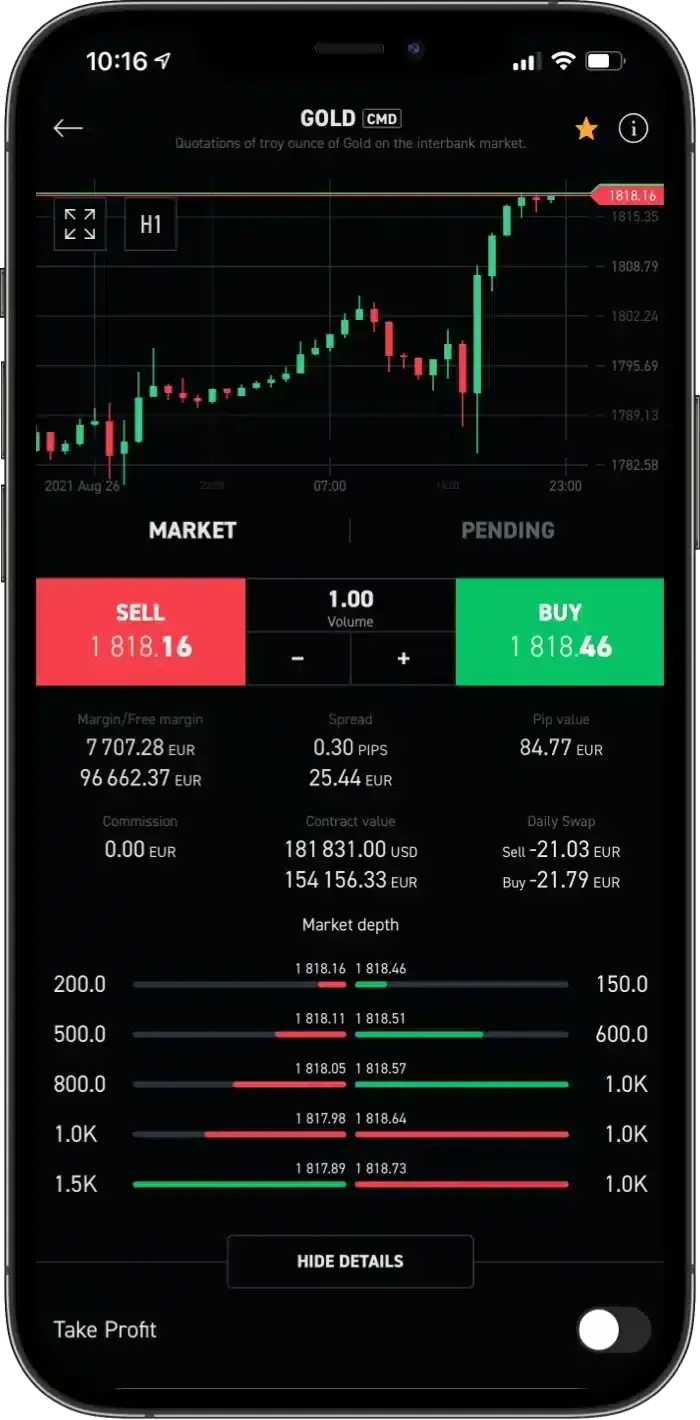Enable the Take Profit switch

615,1331
